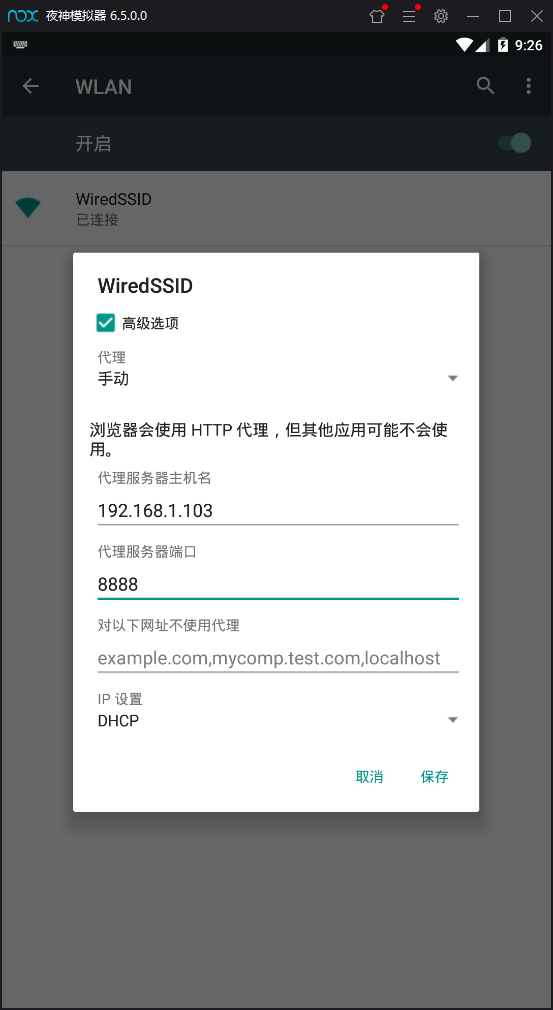This screenshot has height=1010, width=553.
Task: Open the 代理 dropdown showing 手动
Action: [x=277, y=378]
